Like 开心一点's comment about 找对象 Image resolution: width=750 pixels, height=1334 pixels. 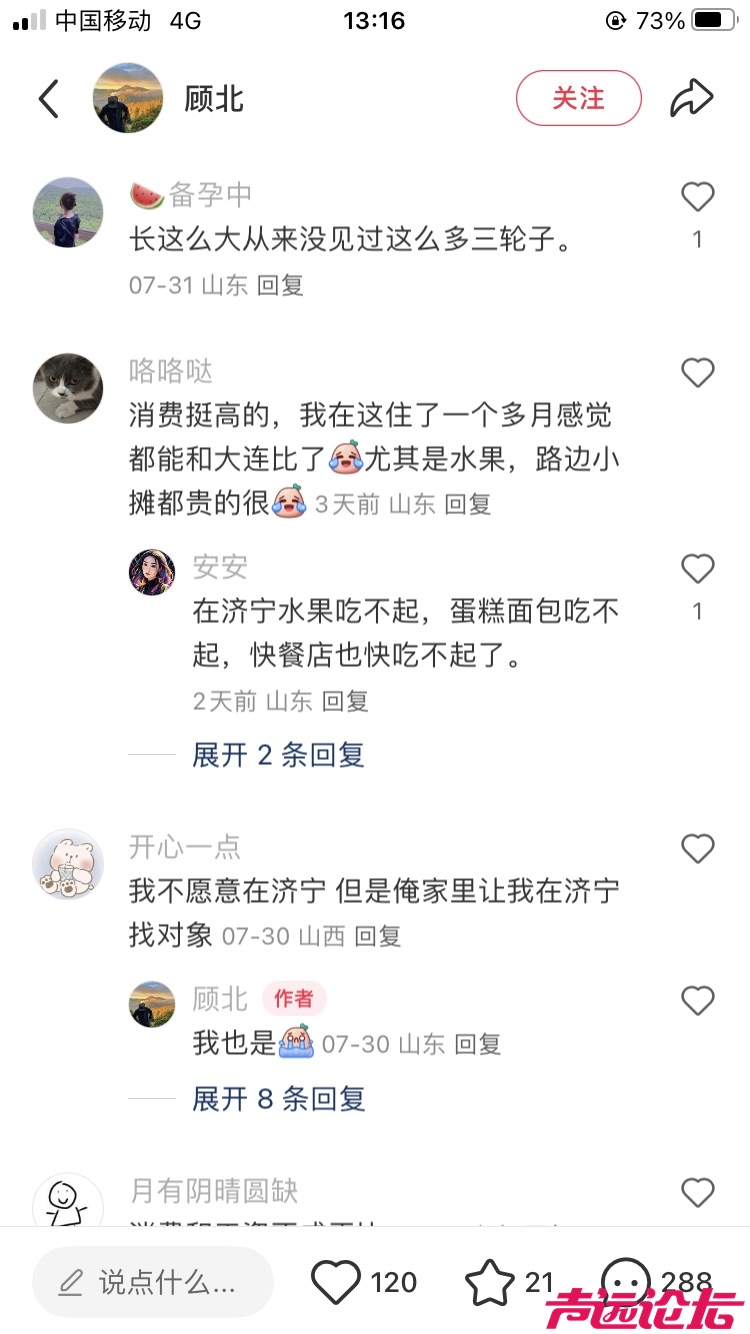click(697, 850)
